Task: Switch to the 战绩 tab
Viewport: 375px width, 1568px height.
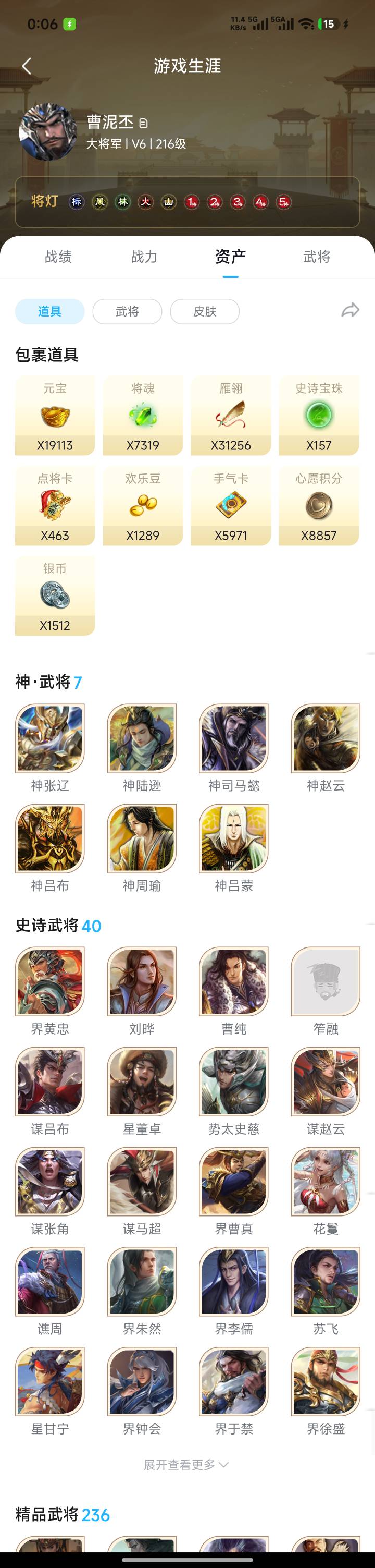Action: pos(58,257)
